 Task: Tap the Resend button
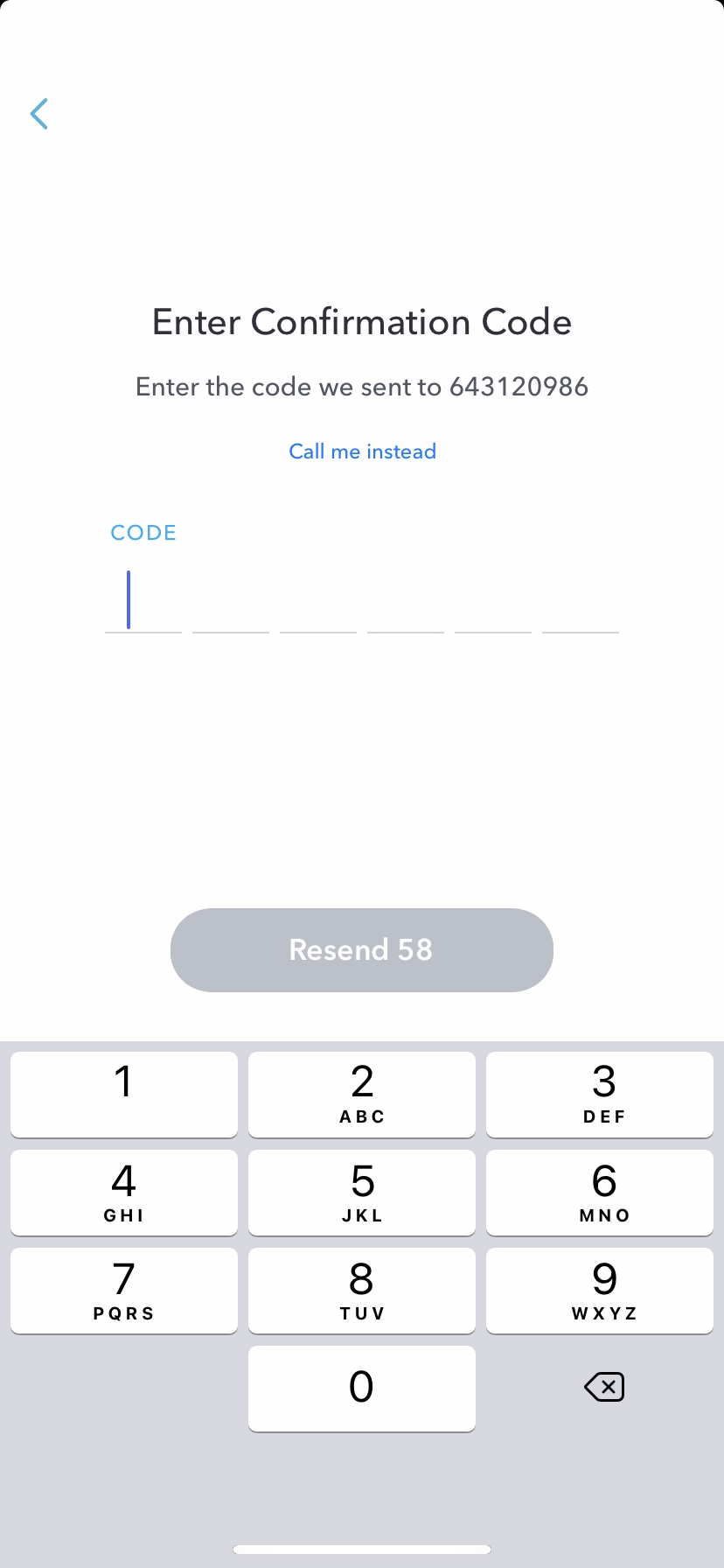point(361,949)
